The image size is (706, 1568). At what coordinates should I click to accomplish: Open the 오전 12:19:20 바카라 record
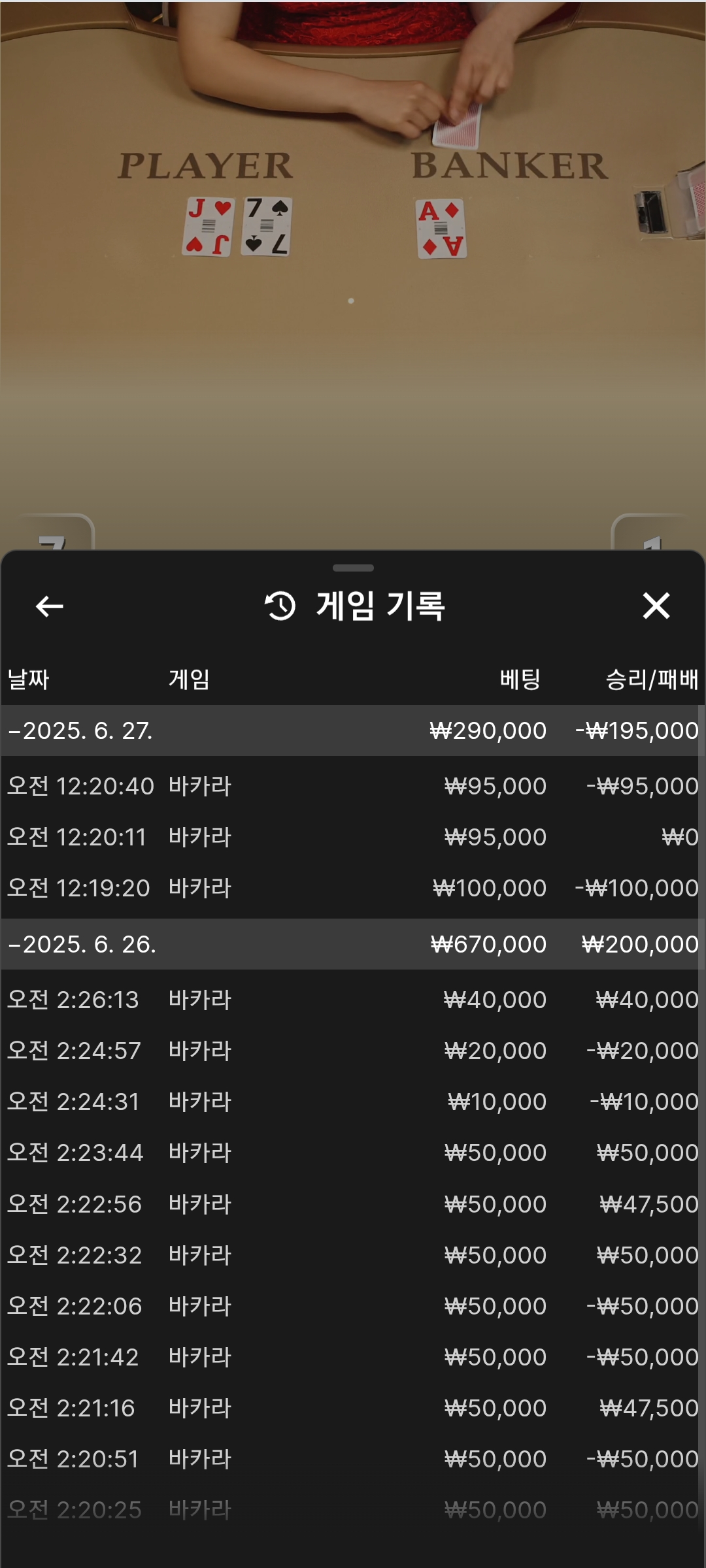click(353, 888)
